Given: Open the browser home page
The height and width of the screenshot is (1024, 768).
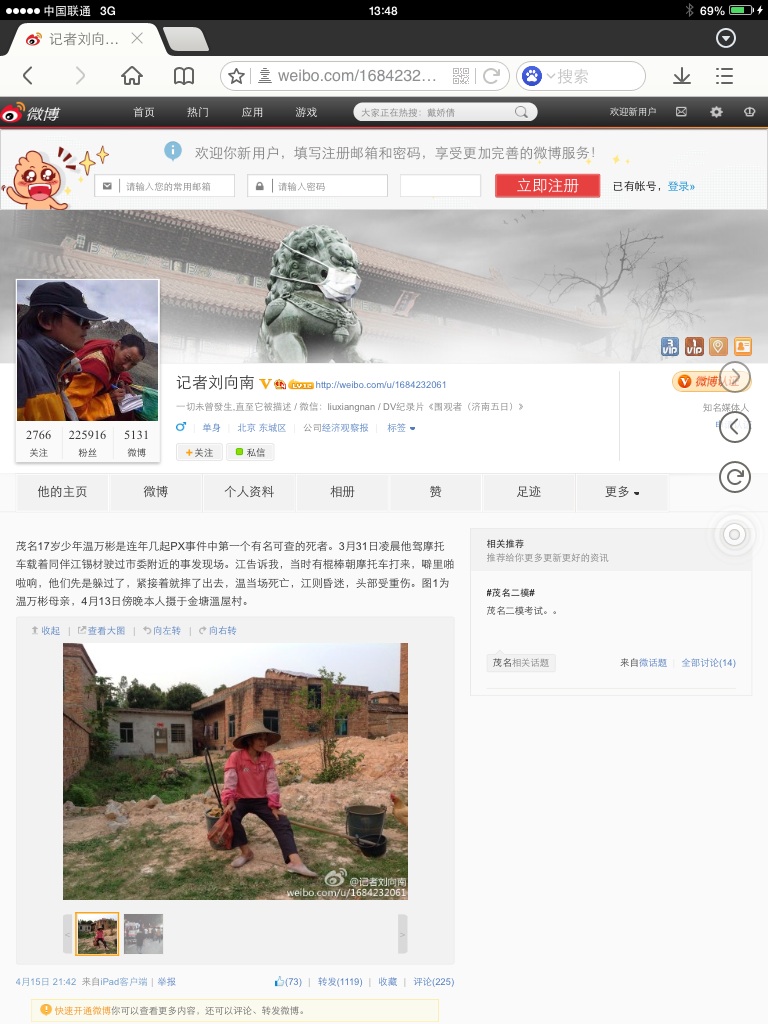Looking at the screenshot, I should point(132,76).
